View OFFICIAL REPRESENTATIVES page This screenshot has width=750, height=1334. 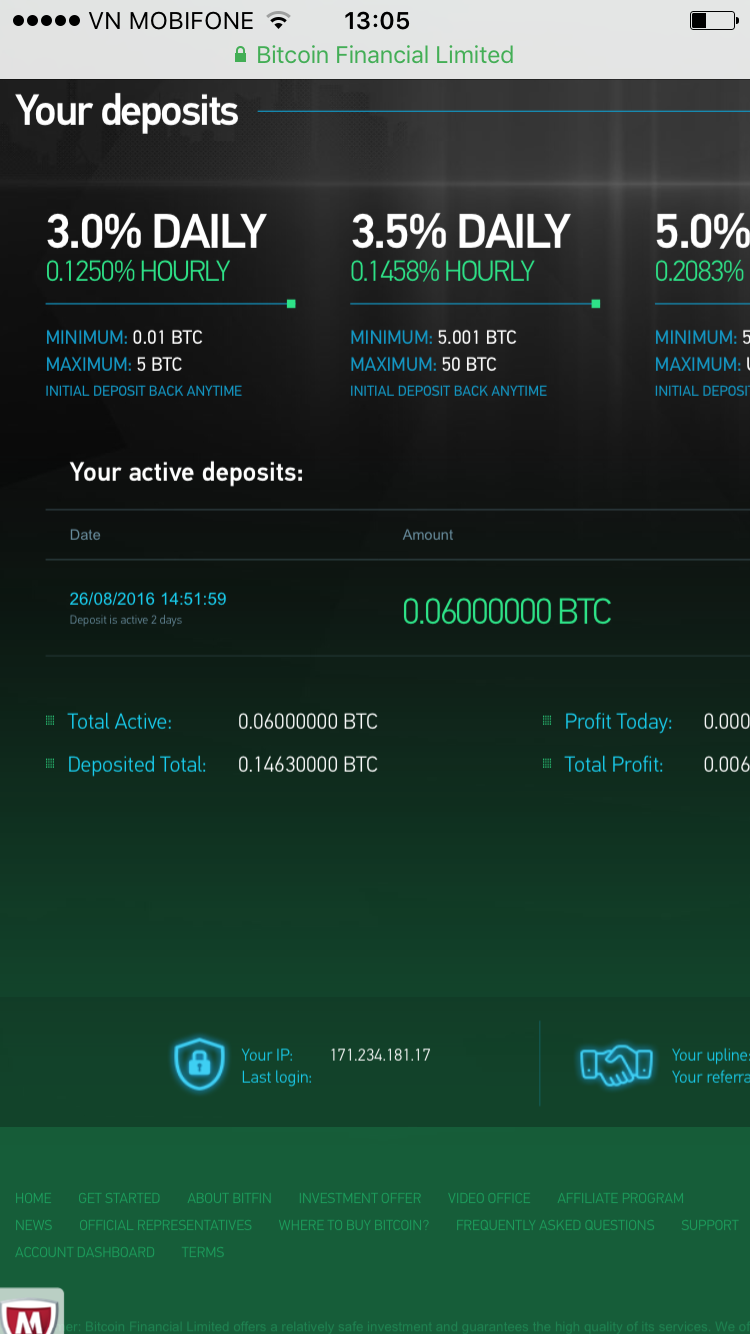[165, 1225]
